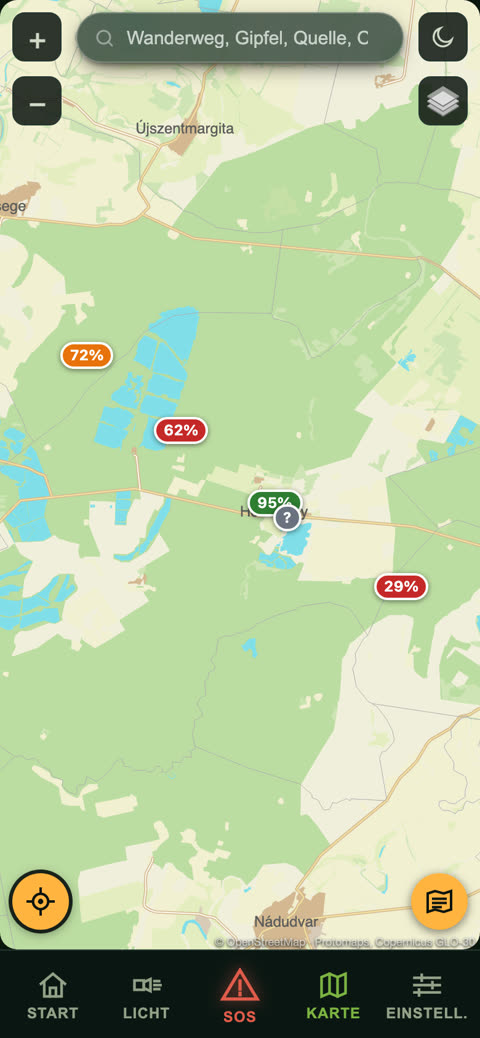Screen dimensions: 480x1038
Task: Open the yellow map notes button
Action: pyautogui.click(x=439, y=901)
